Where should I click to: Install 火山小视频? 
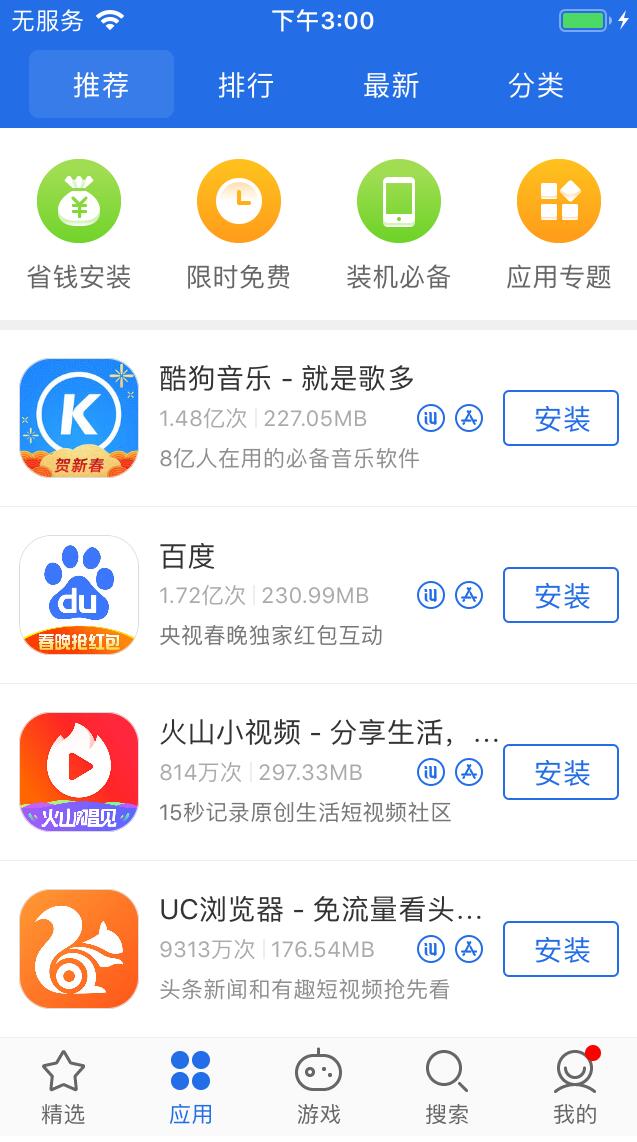(561, 772)
